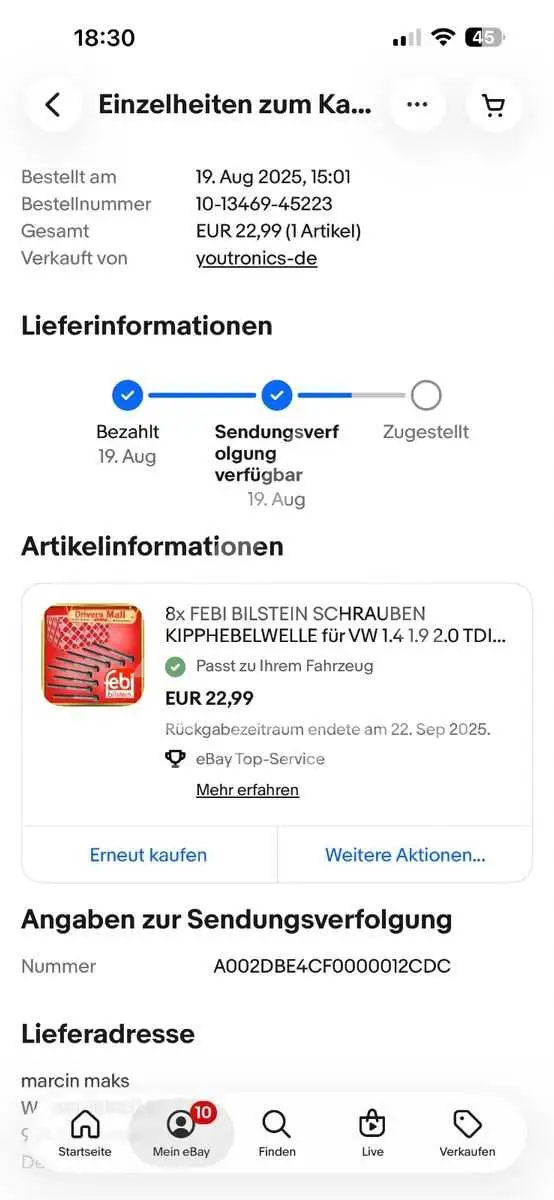The width and height of the screenshot is (554, 1200).
Task: Go back with the arrow icon
Action: pos(53,105)
